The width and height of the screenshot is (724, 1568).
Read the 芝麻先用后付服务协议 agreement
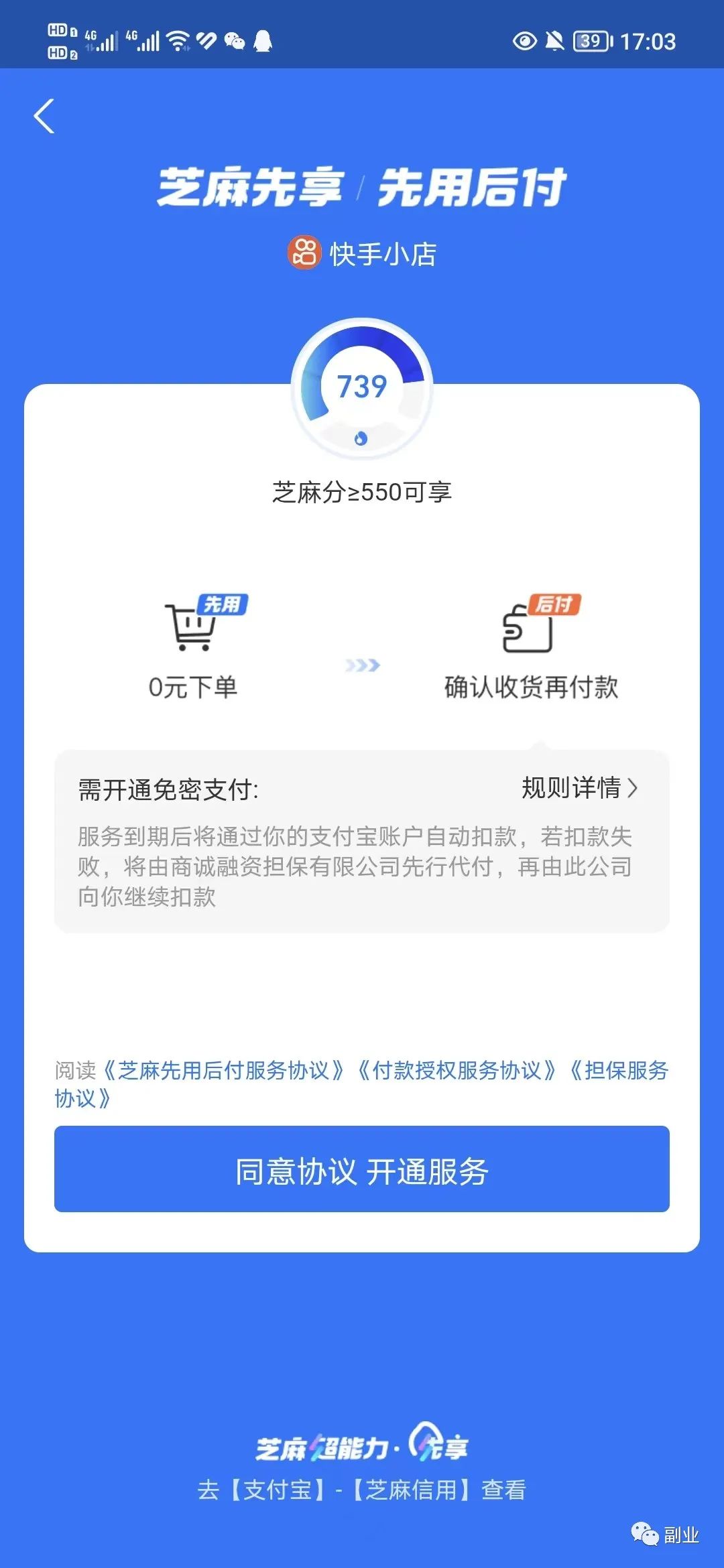click(223, 1070)
